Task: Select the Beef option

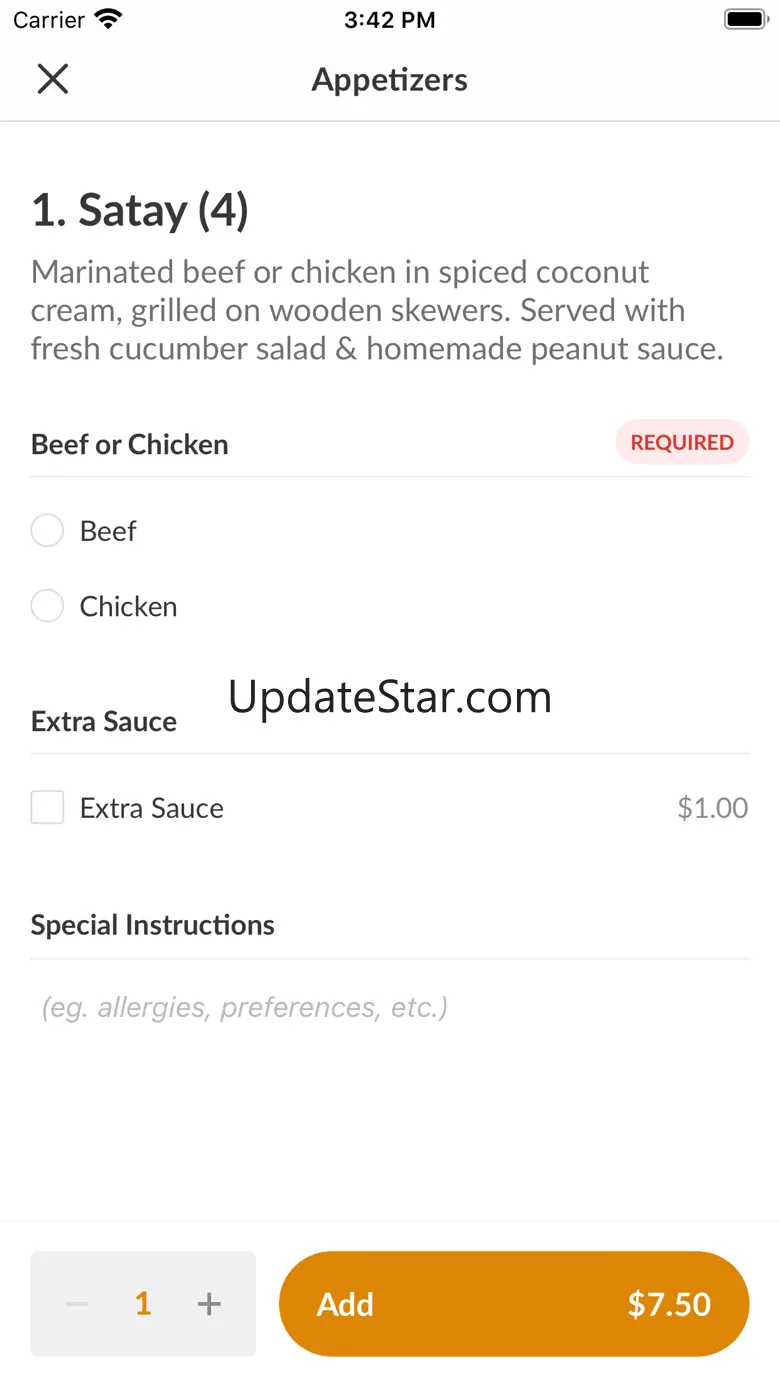Action: pyautogui.click(x=48, y=531)
